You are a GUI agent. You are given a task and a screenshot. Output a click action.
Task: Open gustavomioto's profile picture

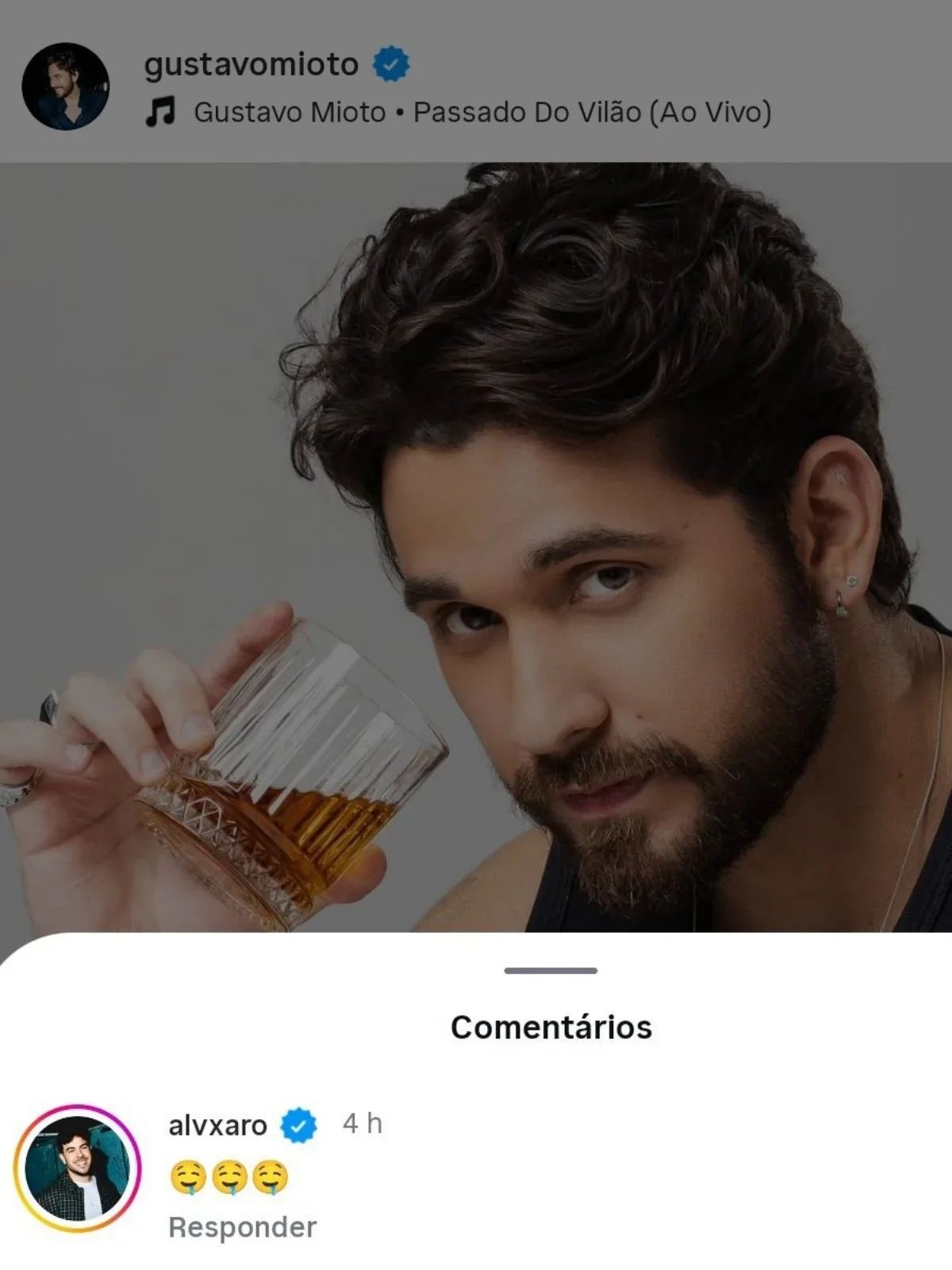pos(65,86)
